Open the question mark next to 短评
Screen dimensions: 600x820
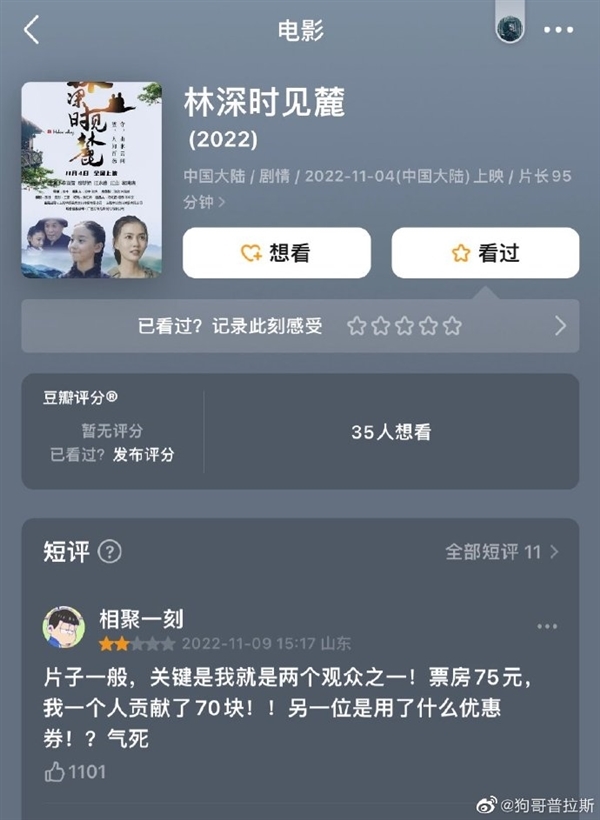(x=110, y=551)
